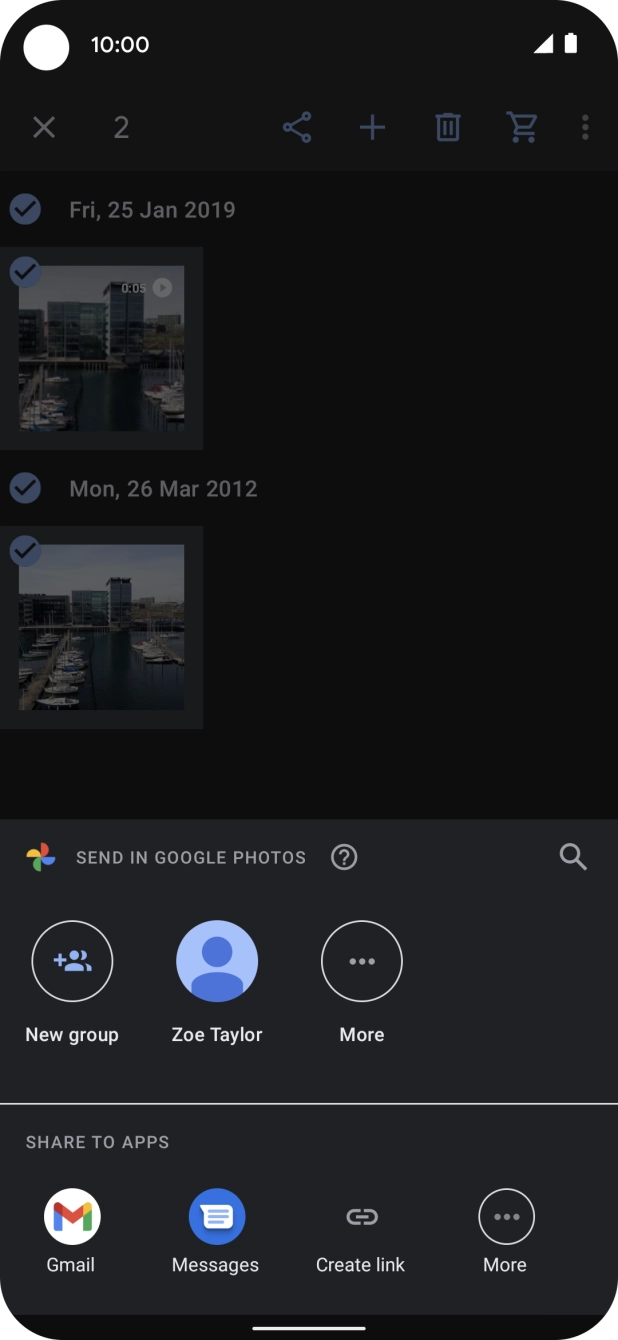
Task: Close the selection with the X icon
Action: [x=44, y=127]
